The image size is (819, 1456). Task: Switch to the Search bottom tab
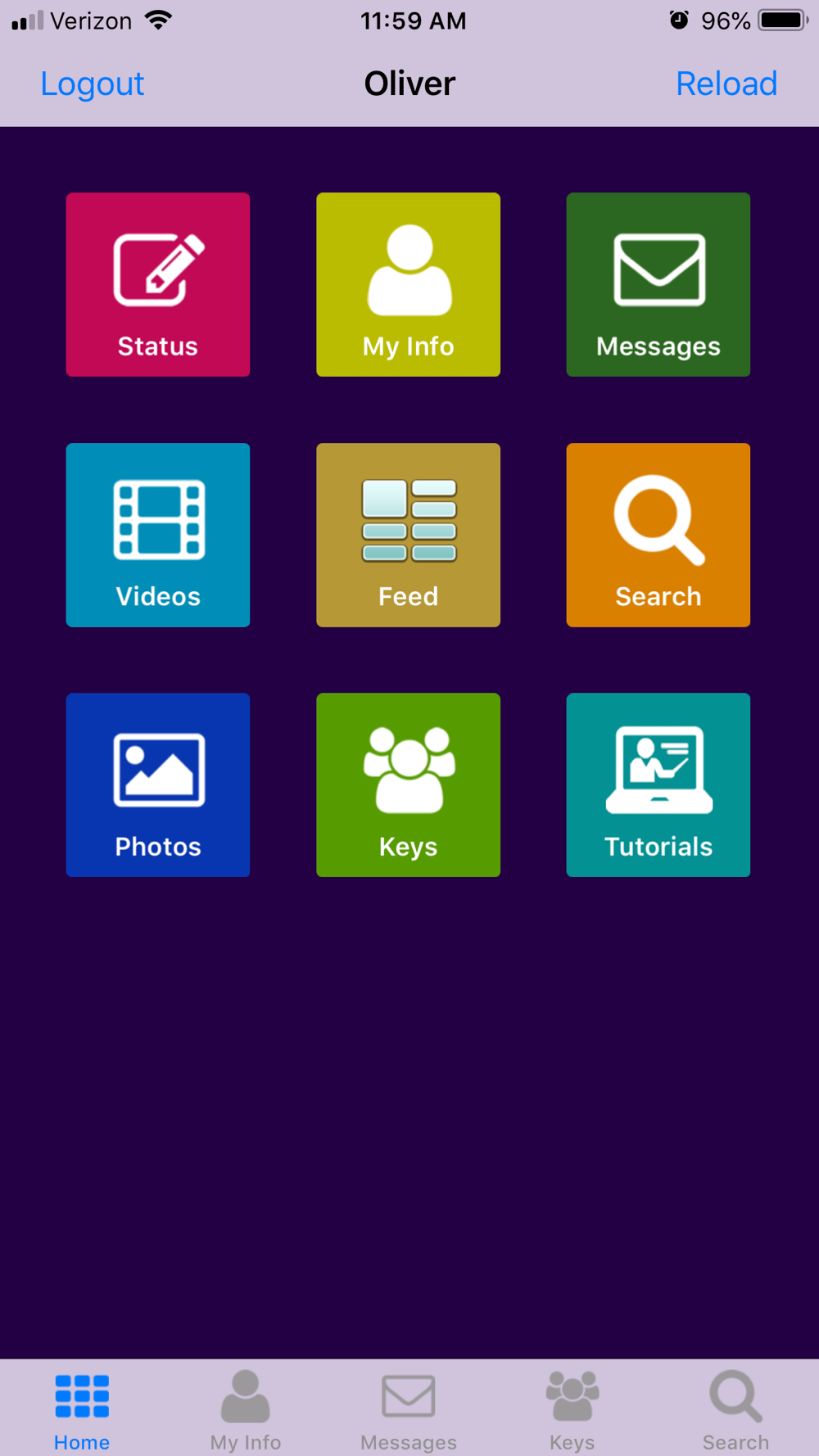735,1410
